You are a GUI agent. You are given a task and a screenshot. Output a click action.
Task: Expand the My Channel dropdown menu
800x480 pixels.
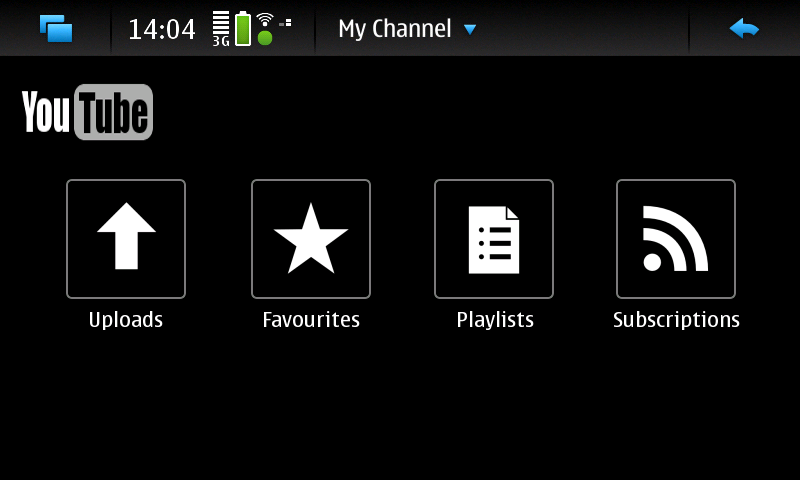(407, 29)
